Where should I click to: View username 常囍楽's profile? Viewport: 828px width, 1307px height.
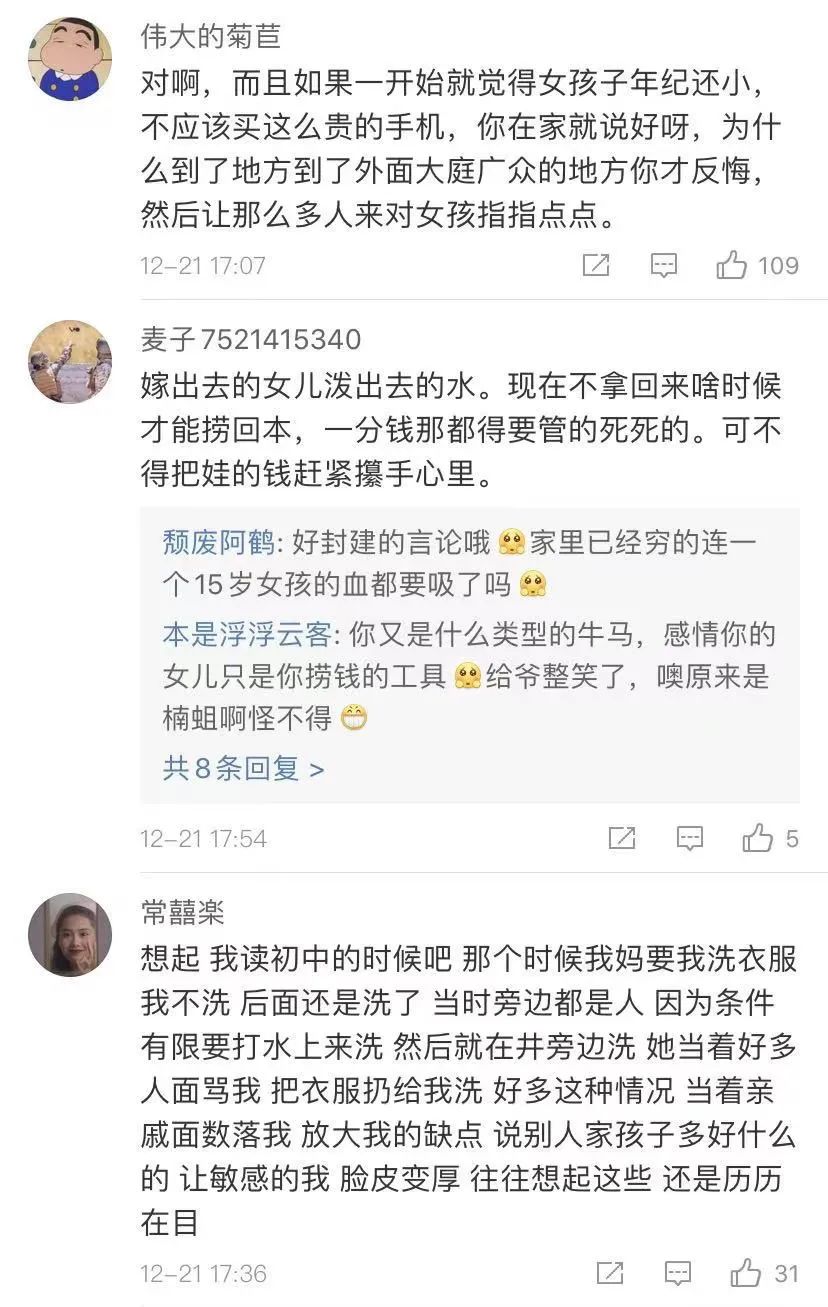(x=182, y=912)
